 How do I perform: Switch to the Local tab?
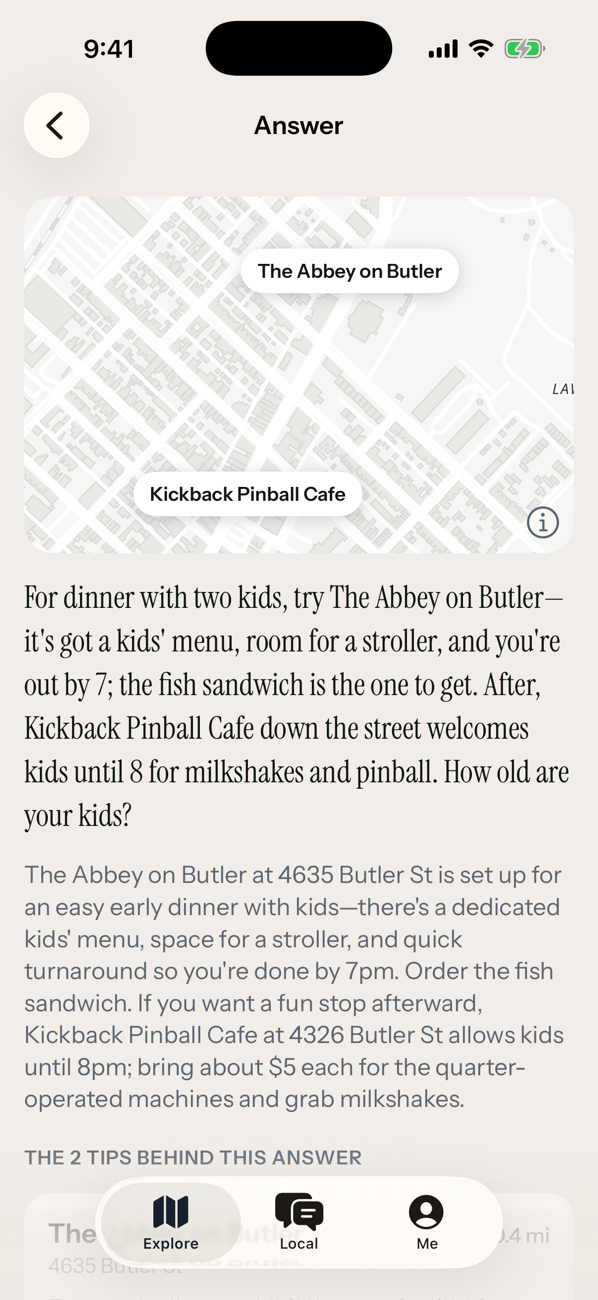point(299,1222)
